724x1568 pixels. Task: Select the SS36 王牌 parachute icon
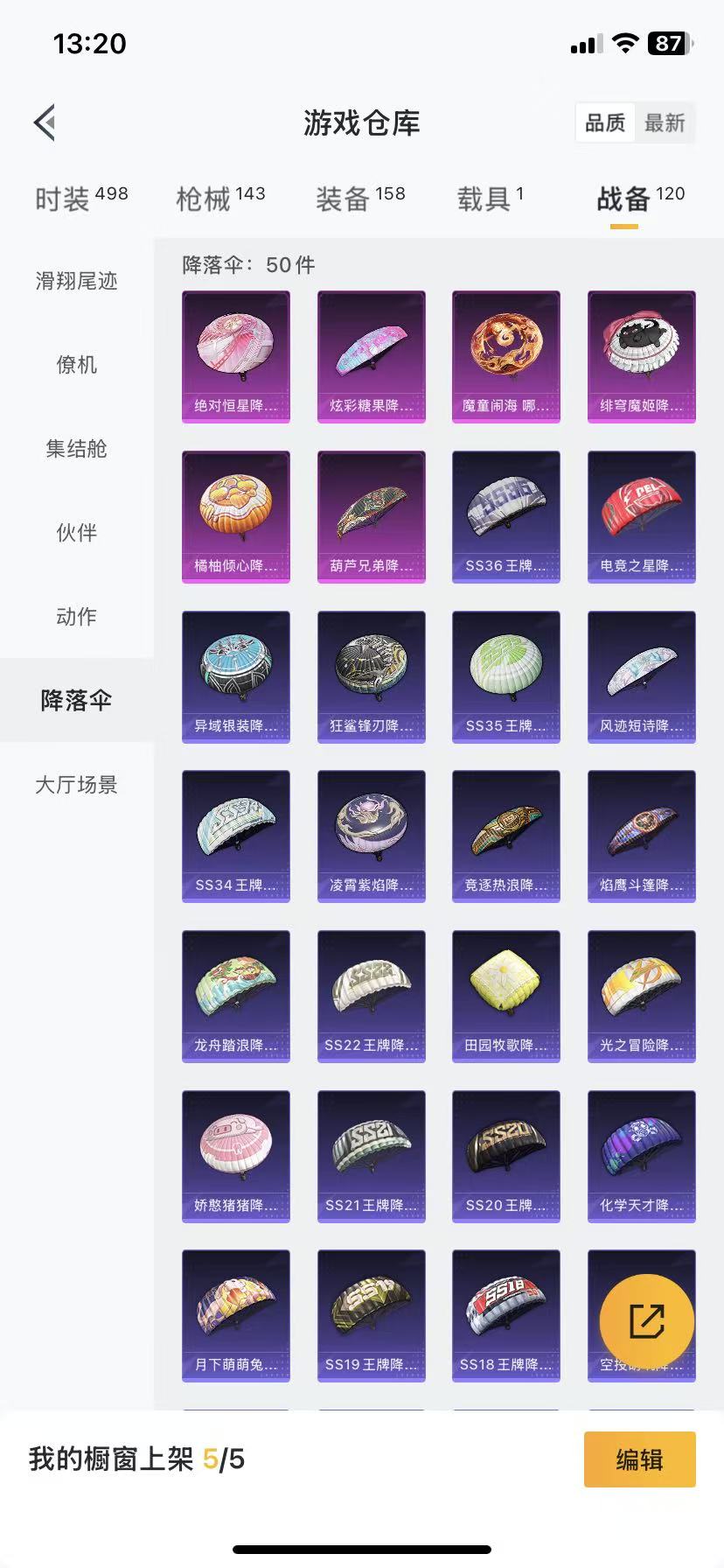pyautogui.click(x=505, y=516)
